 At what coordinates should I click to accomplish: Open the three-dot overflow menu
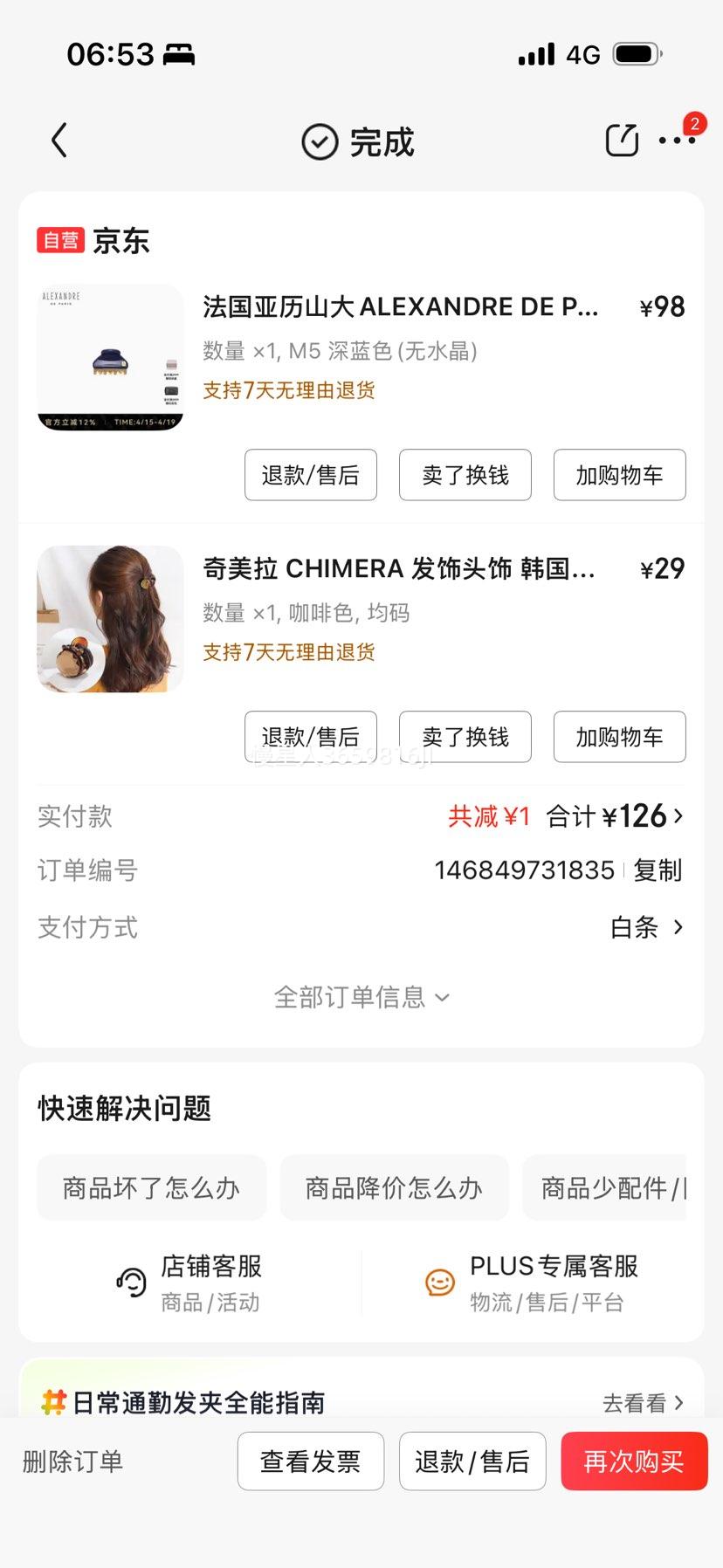pyautogui.click(x=677, y=141)
